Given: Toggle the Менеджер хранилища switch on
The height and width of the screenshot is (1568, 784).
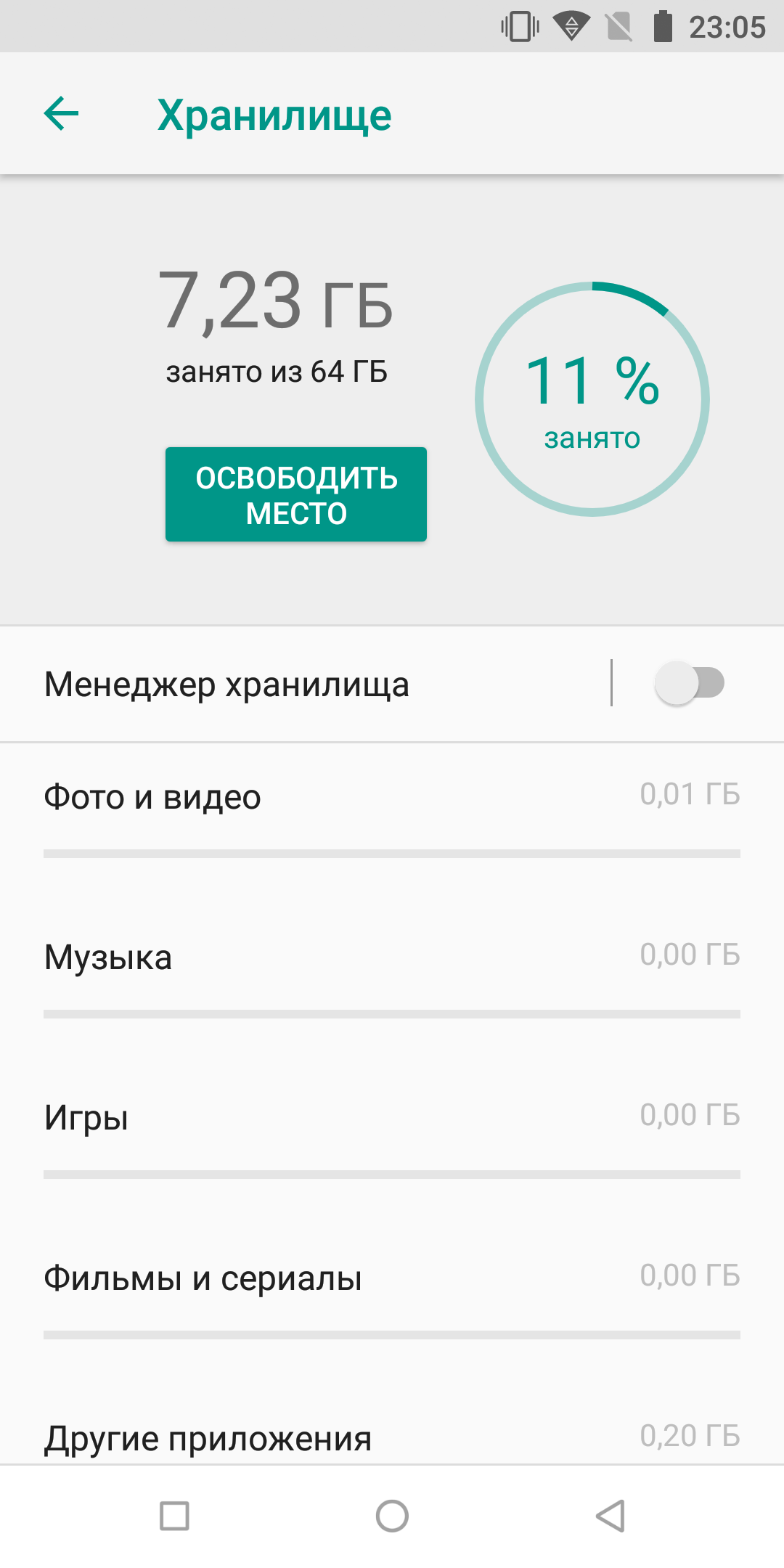Looking at the screenshot, I should click(690, 683).
